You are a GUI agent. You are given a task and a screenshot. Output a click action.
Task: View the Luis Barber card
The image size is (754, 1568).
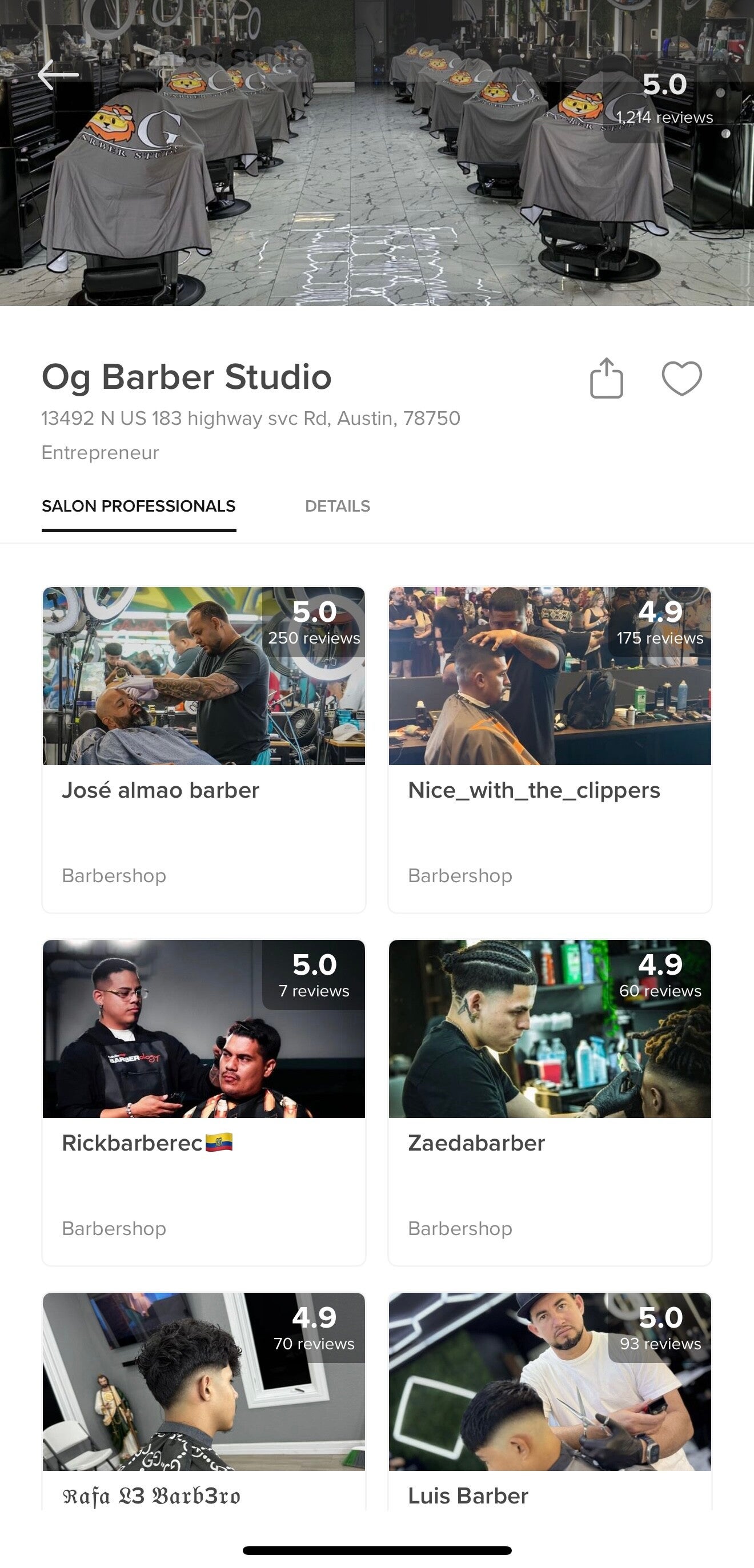click(550, 1400)
